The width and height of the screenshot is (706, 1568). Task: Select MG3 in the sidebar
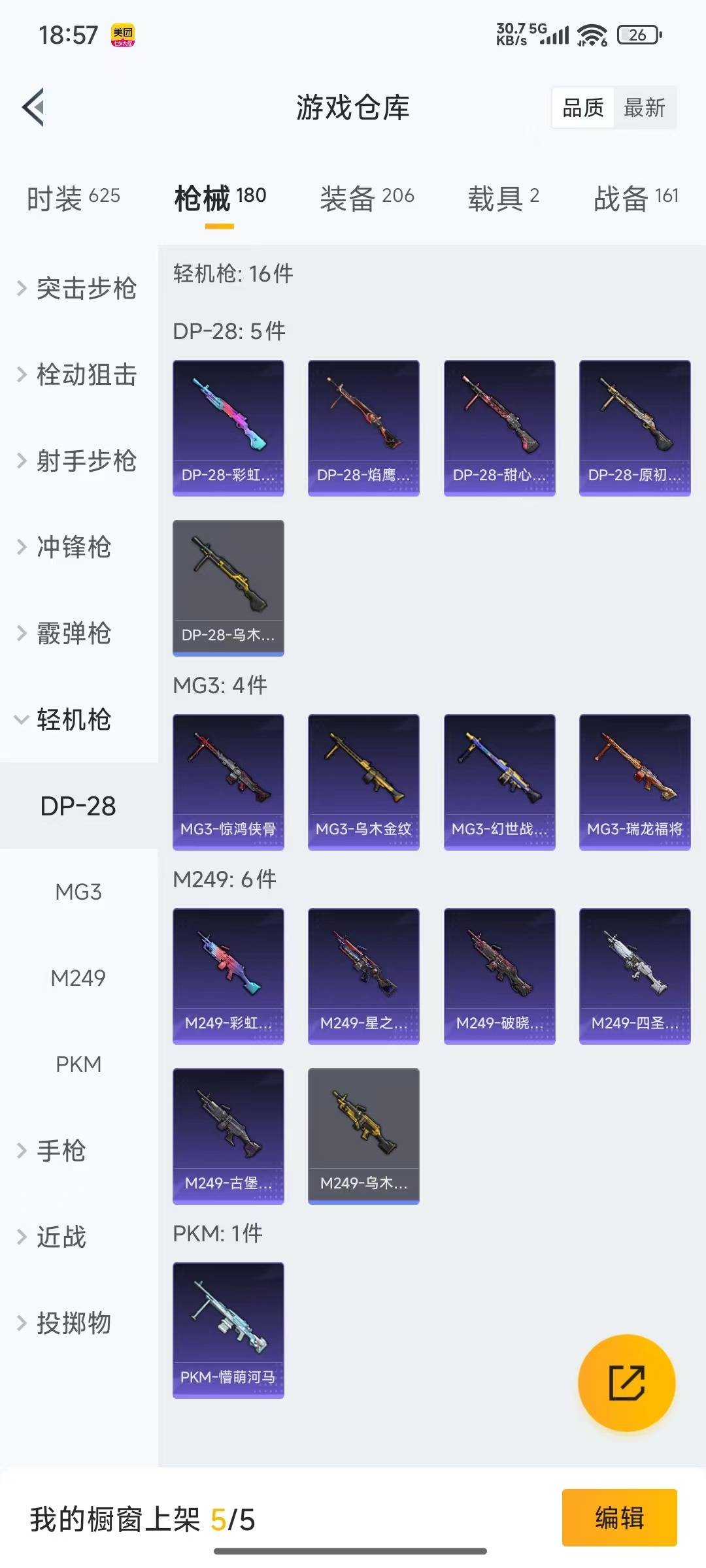(78, 892)
